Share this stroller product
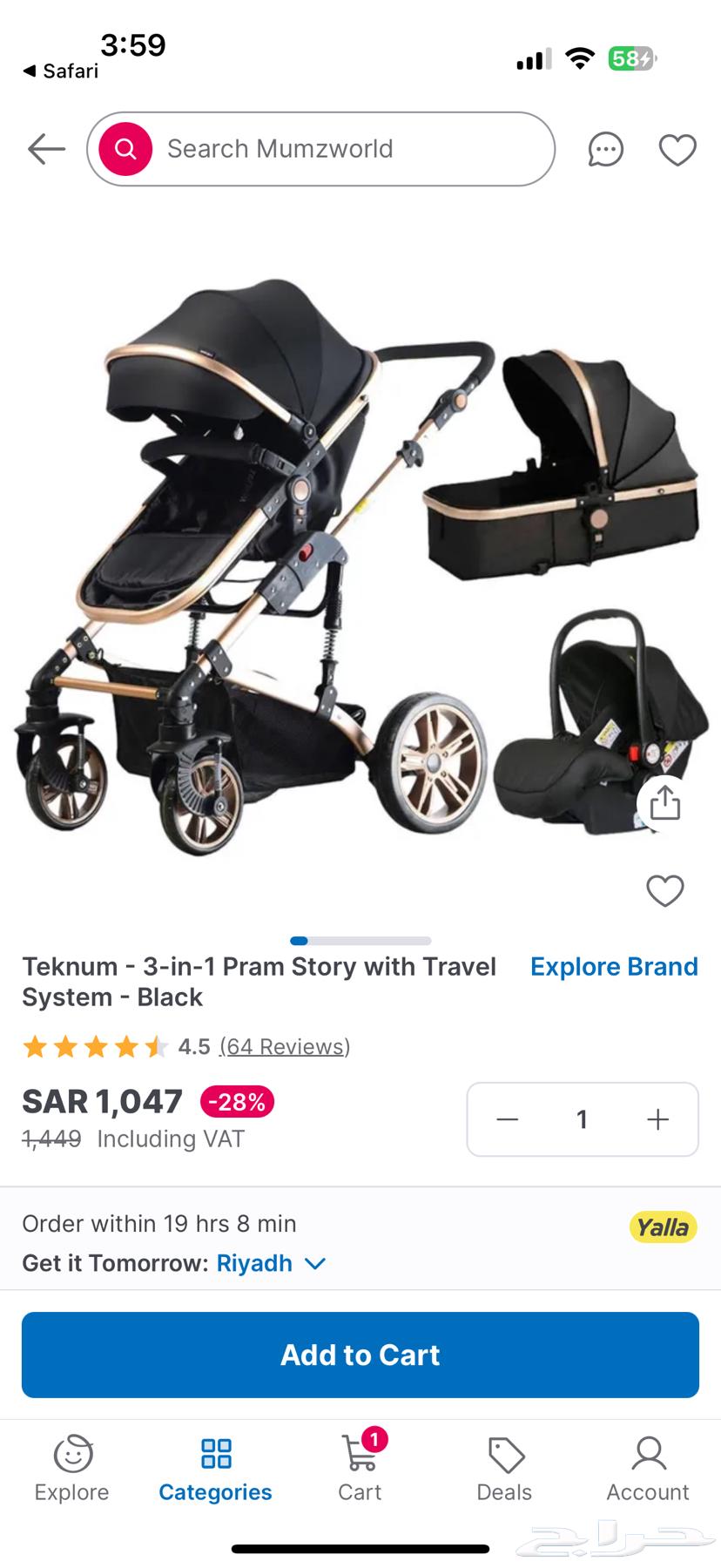The height and width of the screenshot is (1568, 721). pos(664,802)
